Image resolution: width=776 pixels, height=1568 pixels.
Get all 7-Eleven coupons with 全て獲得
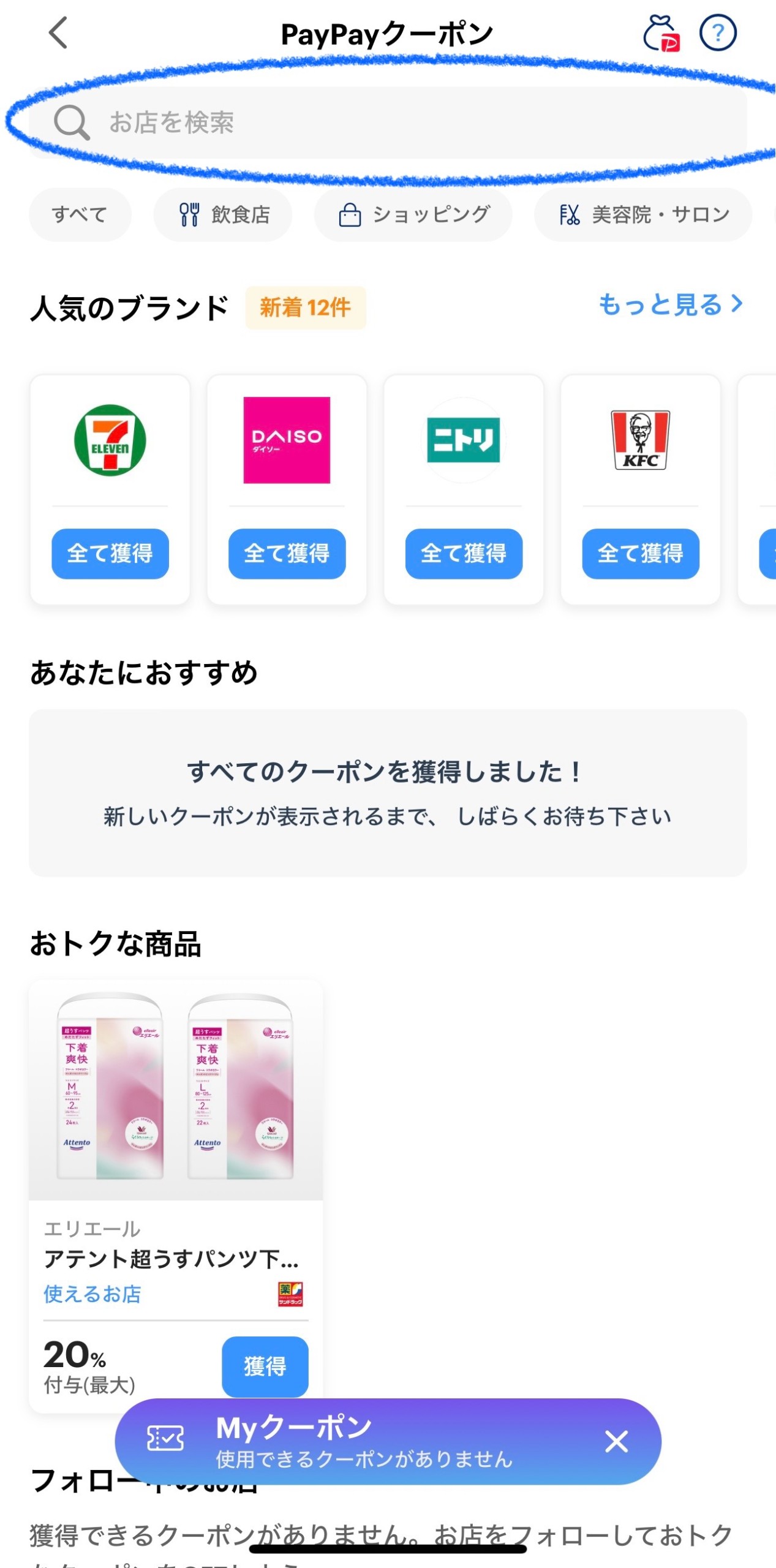pyautogui.click(x=110, y=554)
